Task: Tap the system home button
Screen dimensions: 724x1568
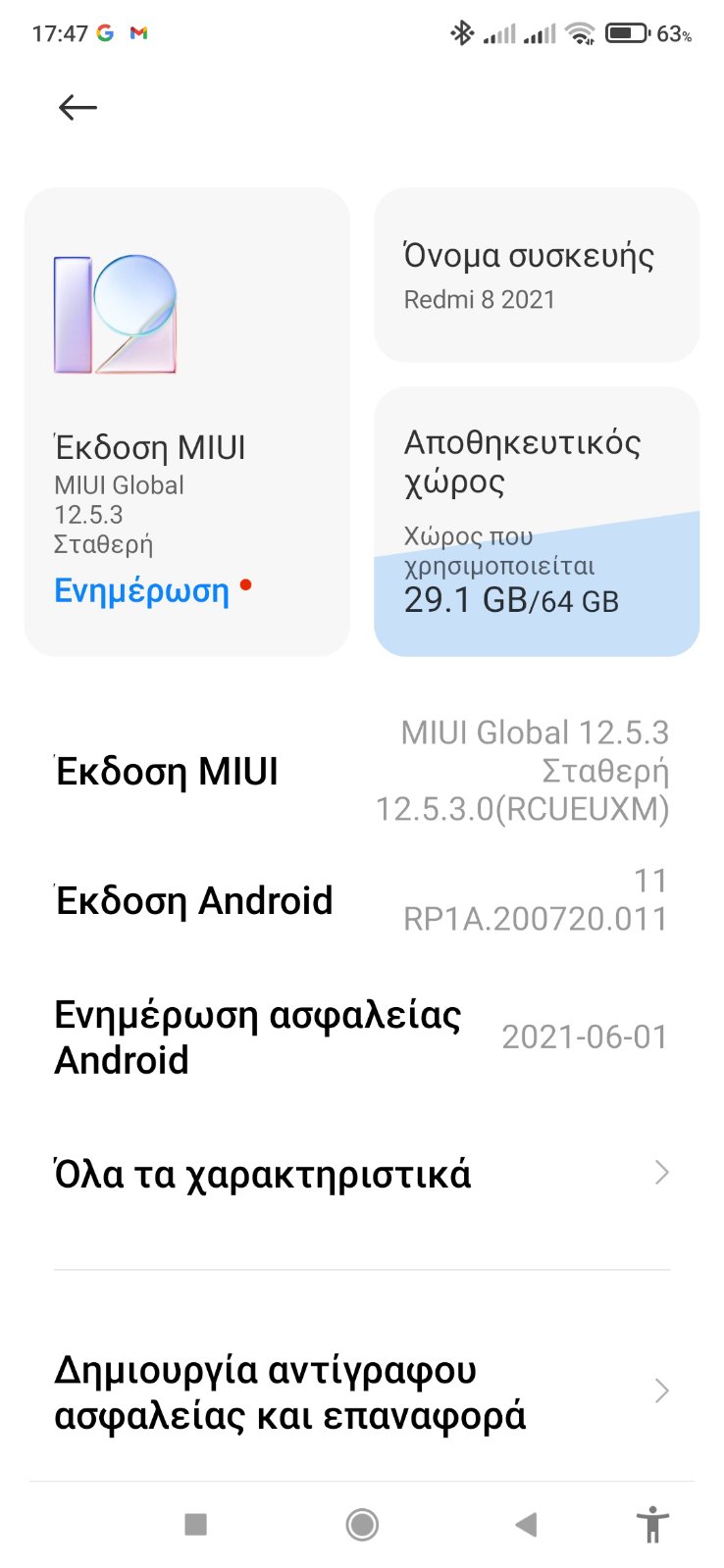Action: click(362, 1524)
